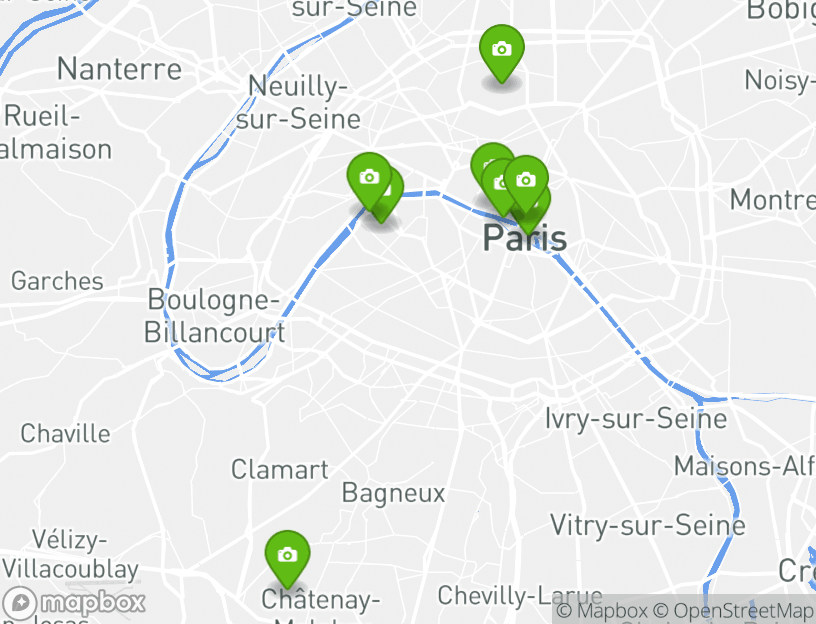Open the front camera pin below Neuilly-sur-Seine
Image resolution: width=816 pixels, height=624 pixels.
tap(368, 178)
